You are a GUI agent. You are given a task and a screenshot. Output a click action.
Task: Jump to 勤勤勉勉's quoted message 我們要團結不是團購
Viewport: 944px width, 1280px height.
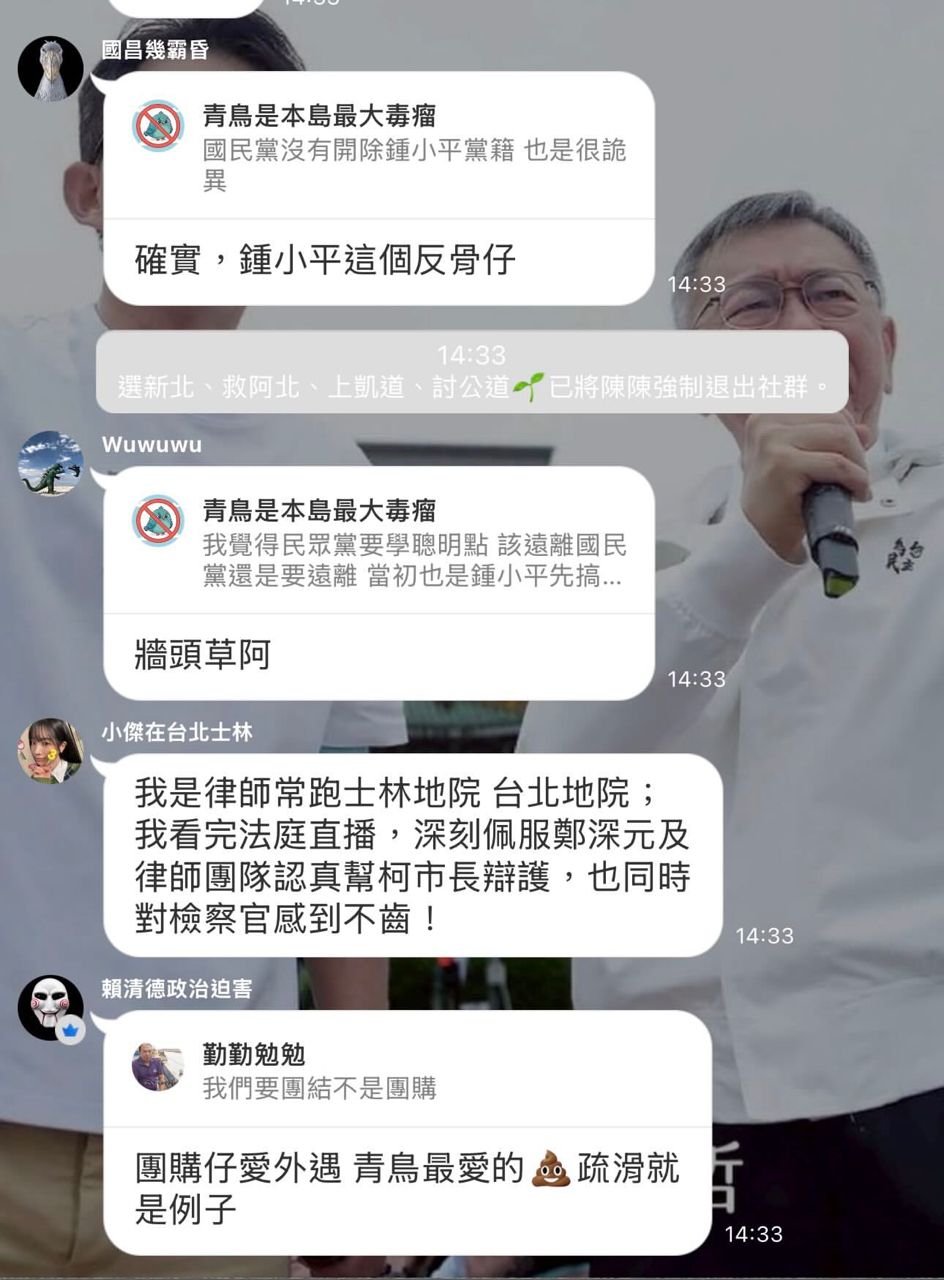(x=380, y=1070)
